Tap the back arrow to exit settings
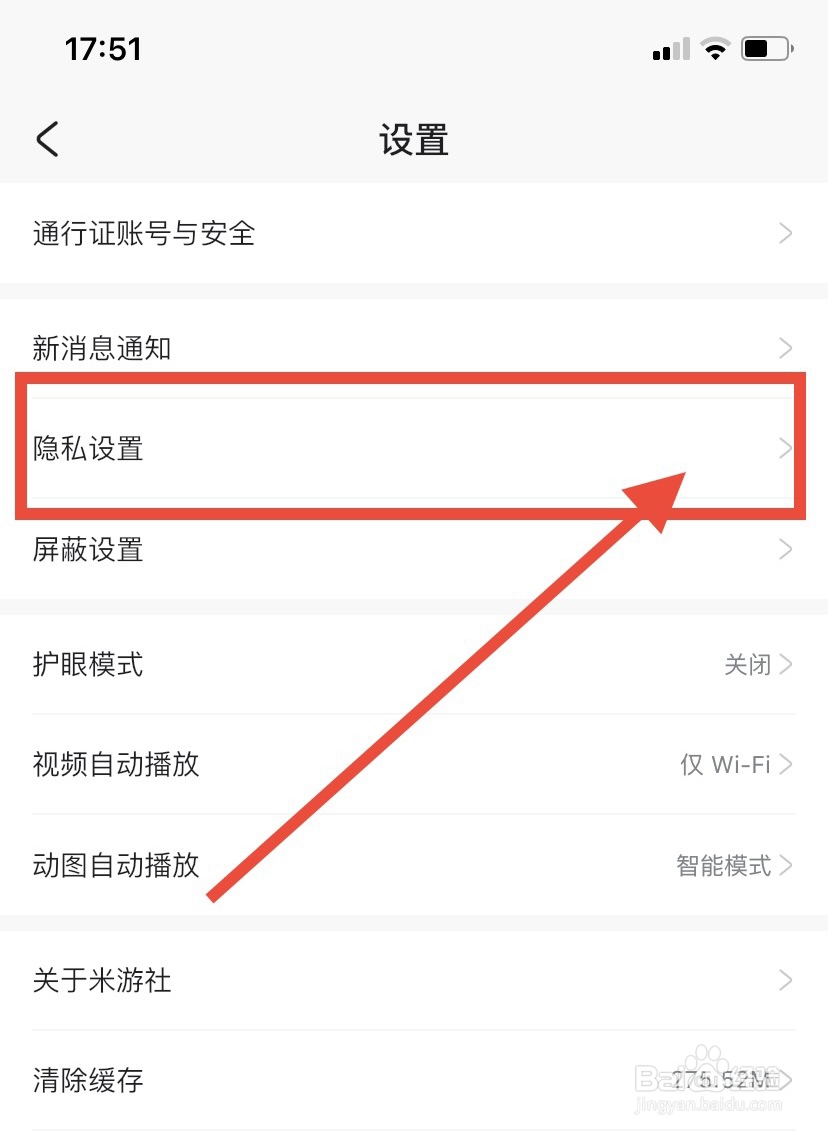 (x=46, y=139)
